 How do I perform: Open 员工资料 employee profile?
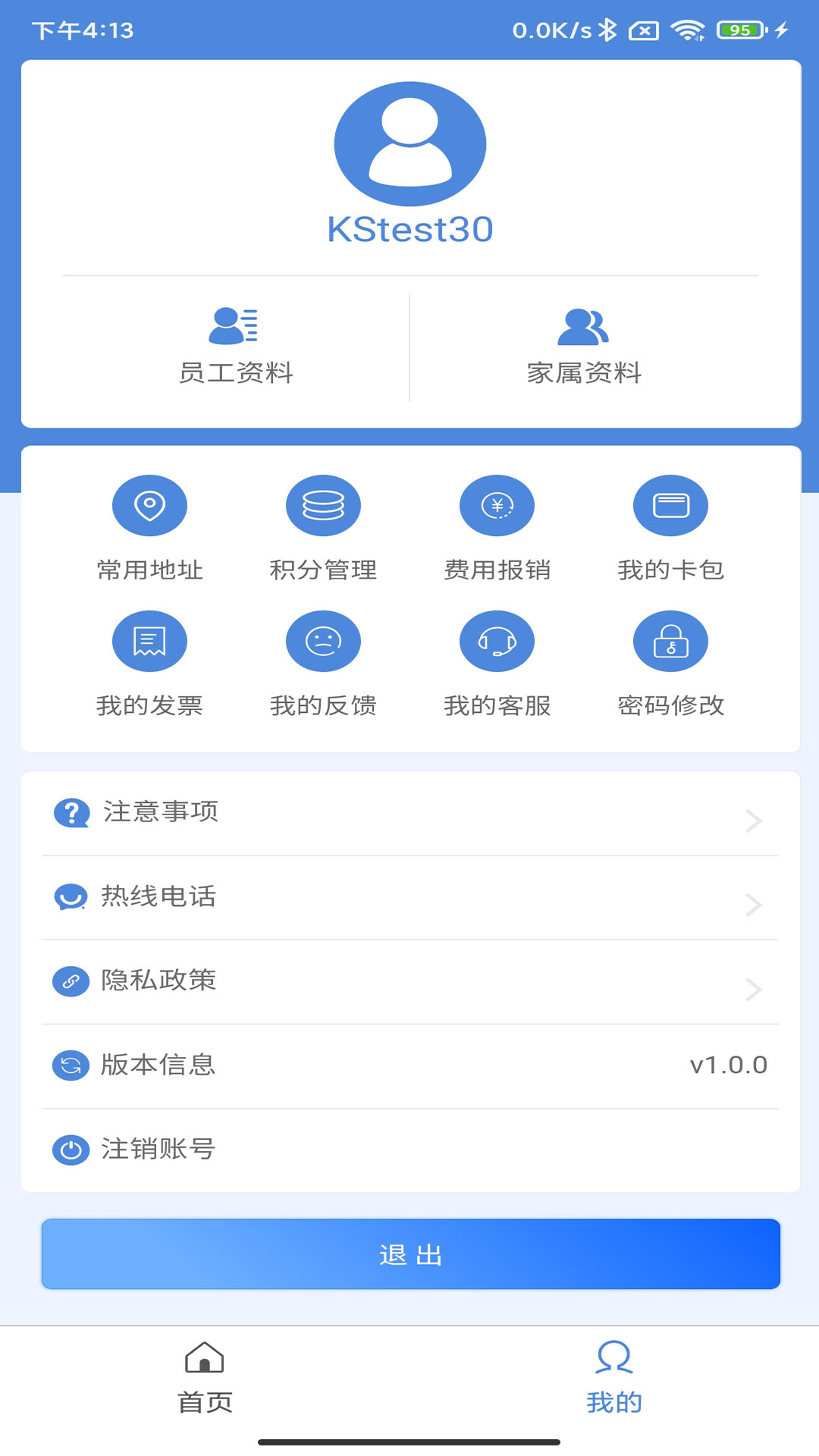click(x=235, y=347)
